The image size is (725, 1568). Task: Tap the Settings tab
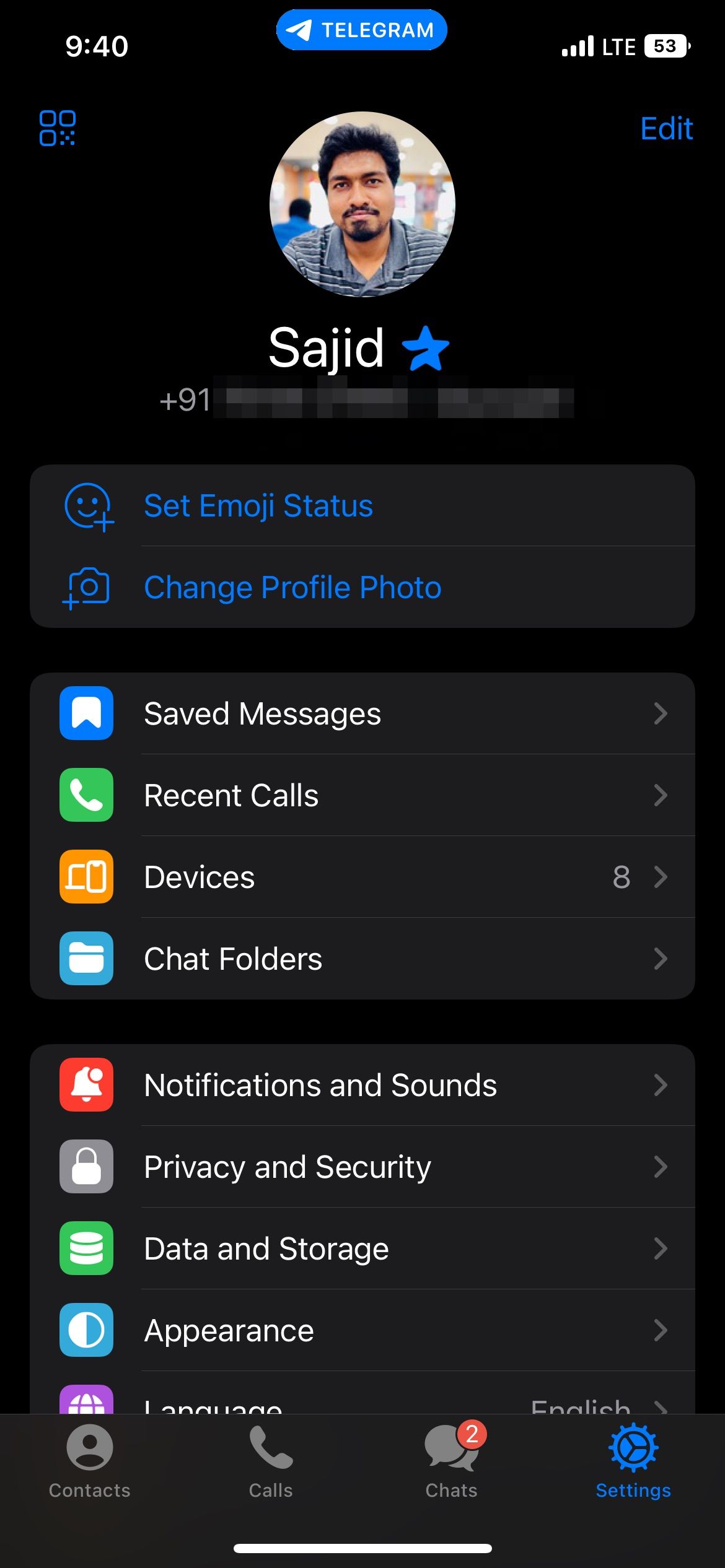pos(633,1461)
